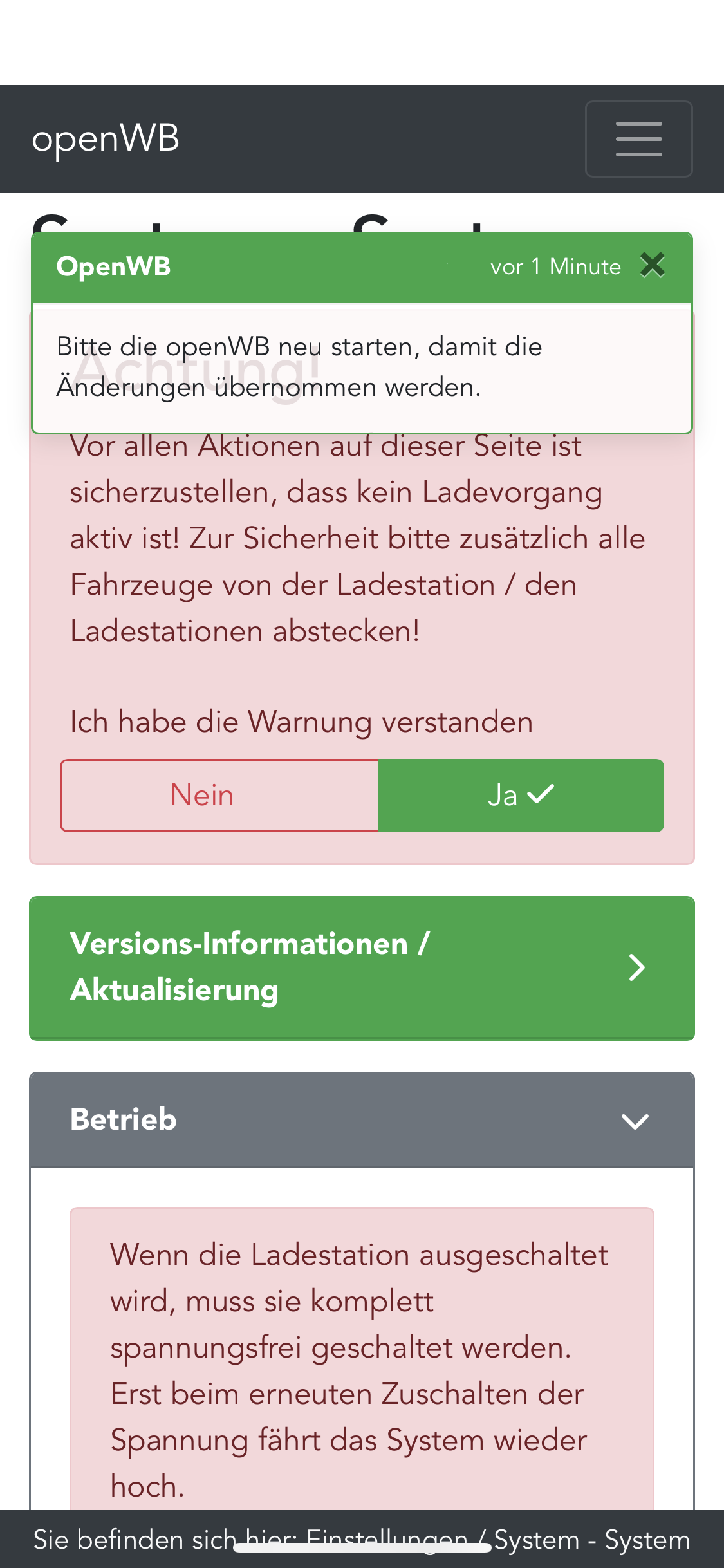The width and height of the screenshot is (724, 1568).
Task: Confirm warning understood with Ja
Action: pyautogui.click(x=521, y=796)
